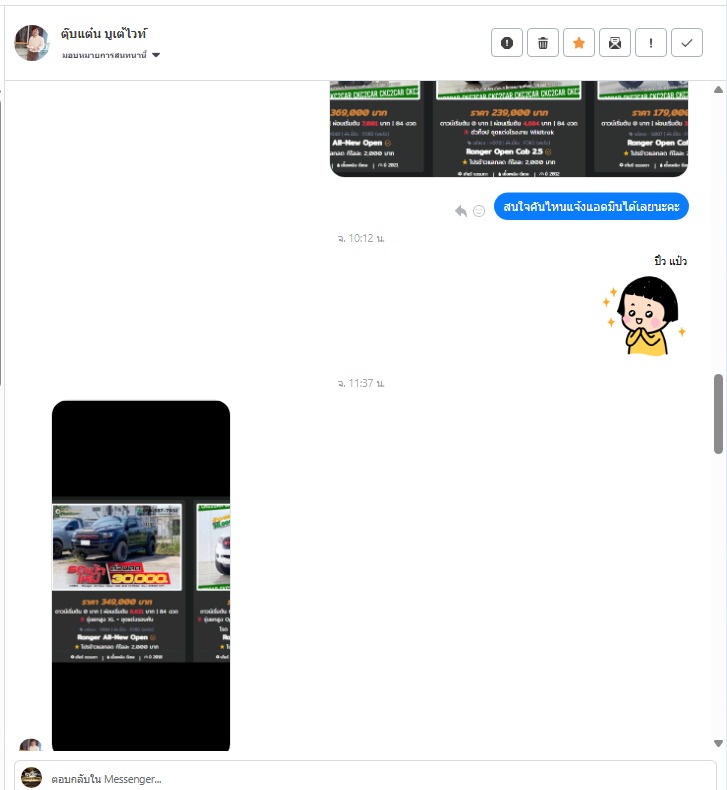Image resolution: width=727 pixels, height=790 pixels.
Task: Tap the scrollbar down arrow
Action: click(x=718, y=743)
